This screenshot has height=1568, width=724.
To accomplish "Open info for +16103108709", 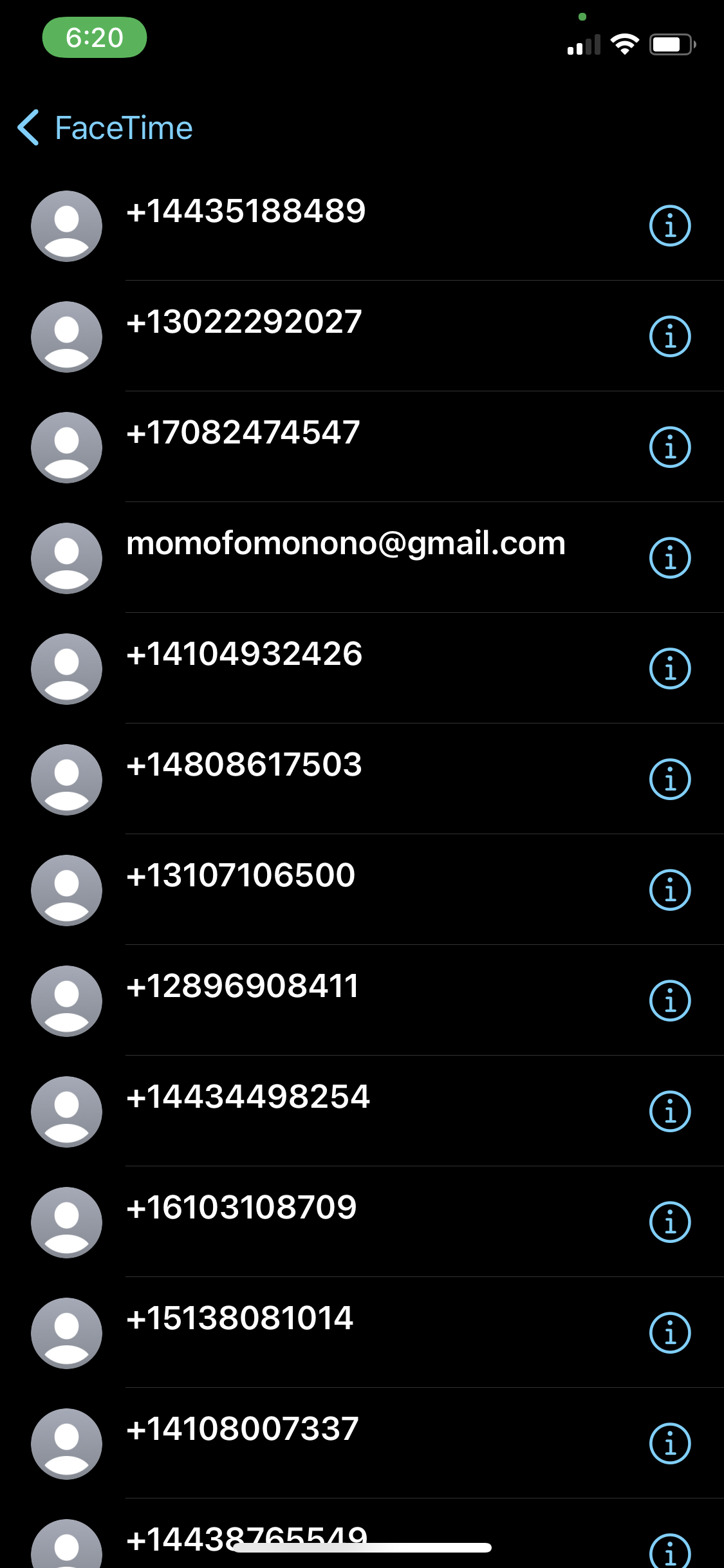I will tap(669, 1222).
